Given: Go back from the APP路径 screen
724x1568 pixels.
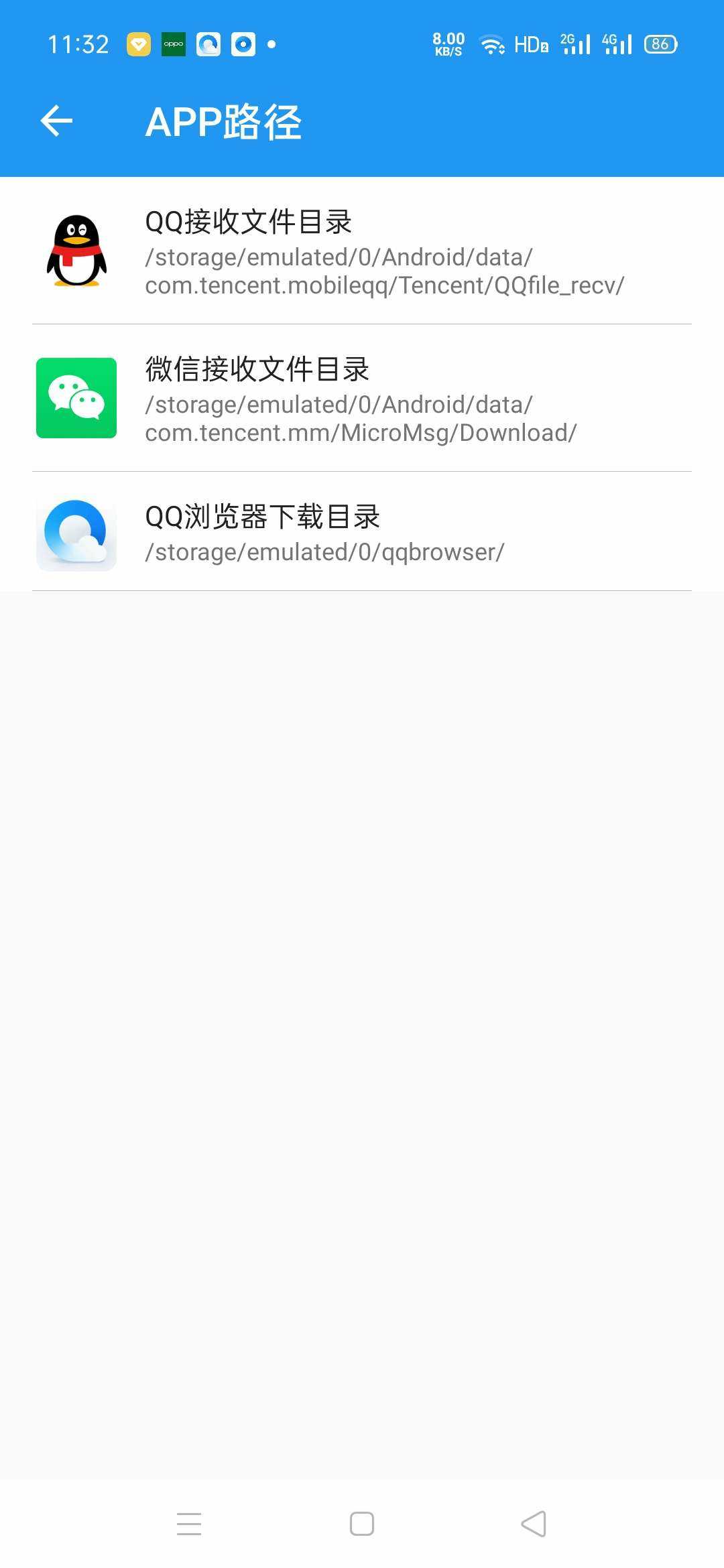Looking at the screenshot, I should click(x=56, y=121).
